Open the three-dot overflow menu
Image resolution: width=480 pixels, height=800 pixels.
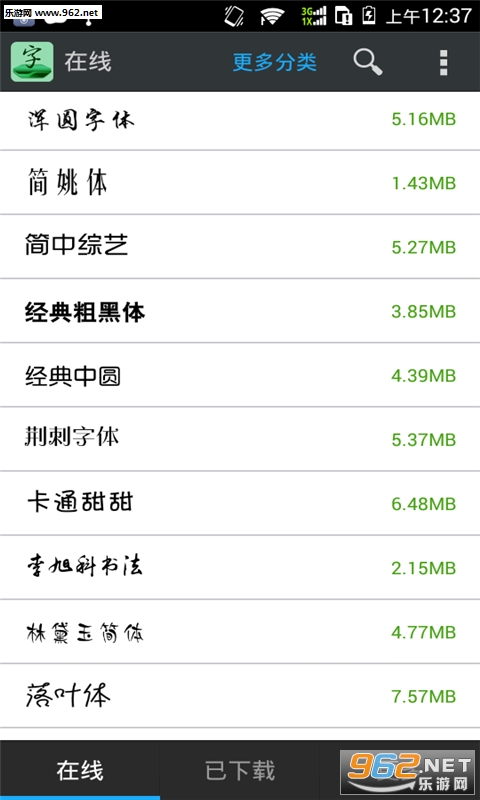pos(443,62)
